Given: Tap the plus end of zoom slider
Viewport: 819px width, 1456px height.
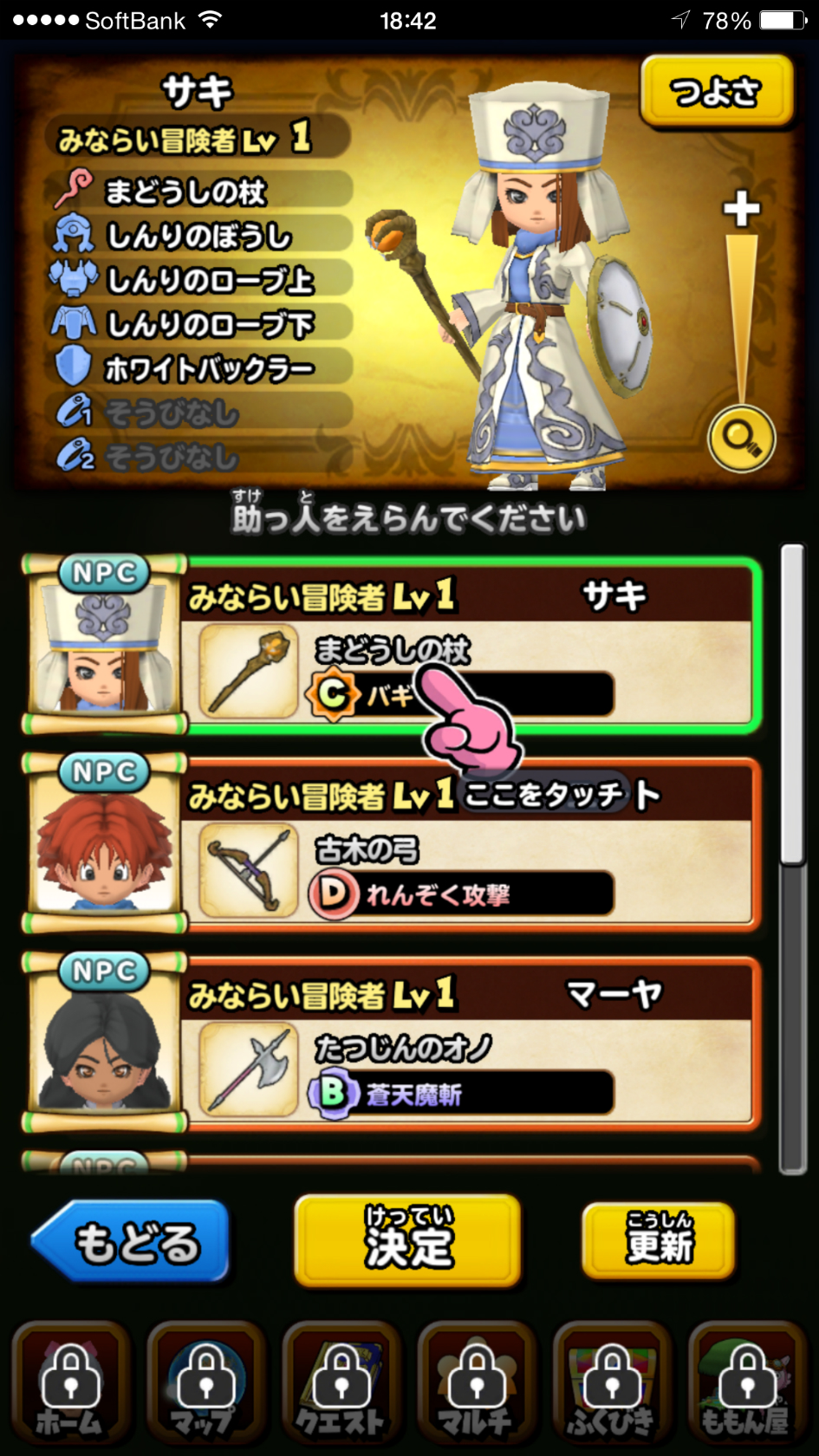Looking at the screenshot, I should tap(742, 209).
